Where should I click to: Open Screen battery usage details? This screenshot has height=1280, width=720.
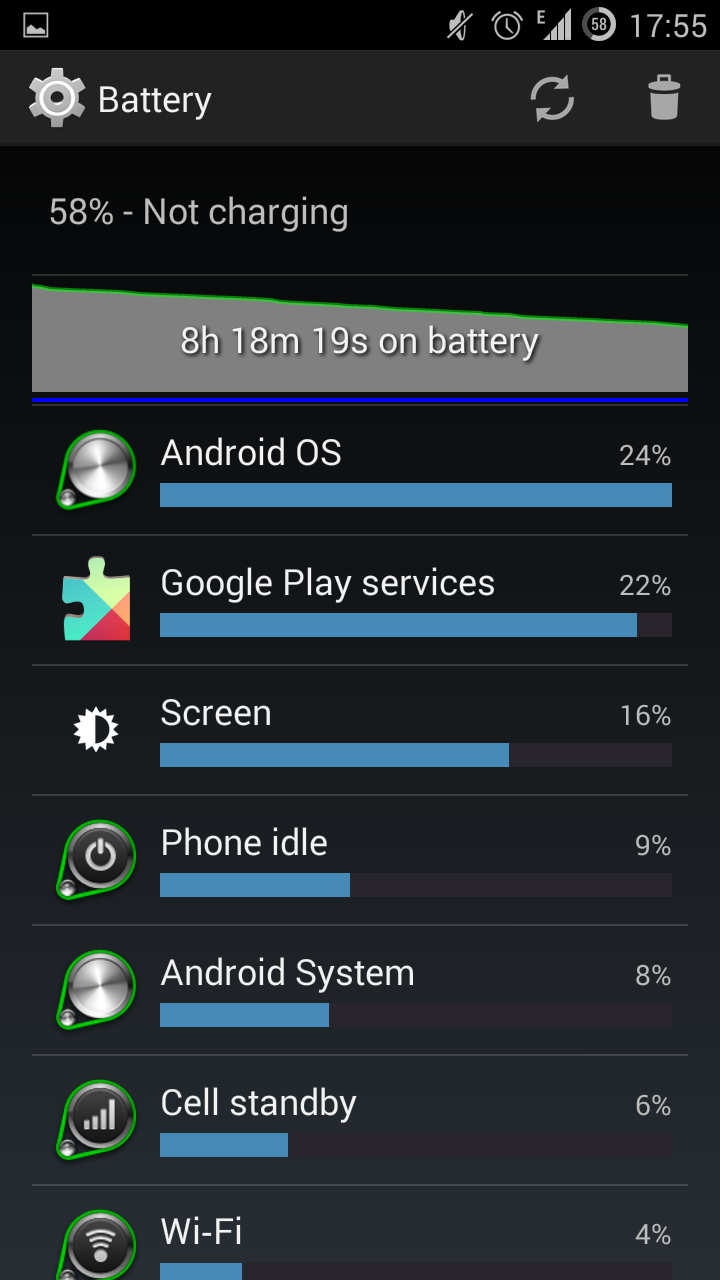click(360, 730)
